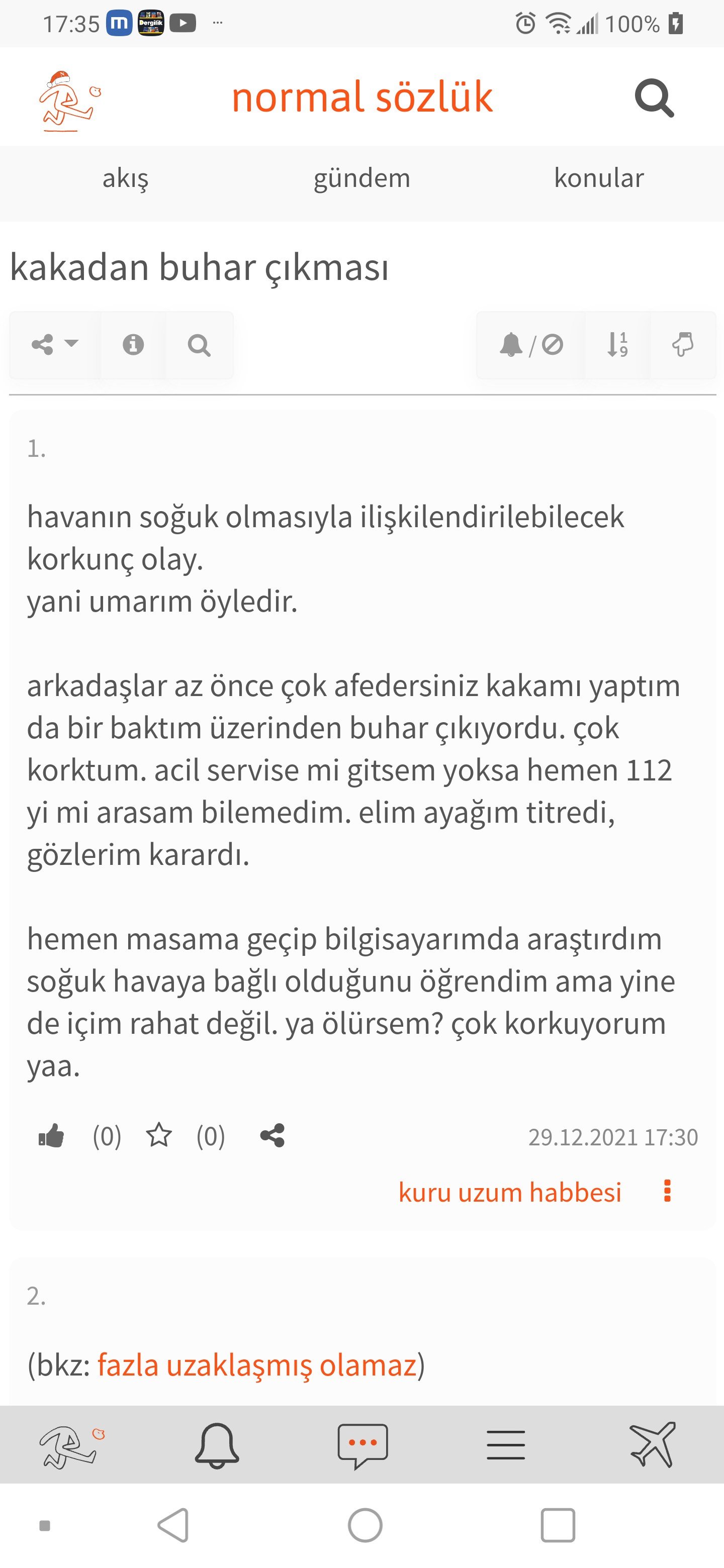Switch to the konular tab
Viewport: 724px width, 1568px height.
point(599,178)
